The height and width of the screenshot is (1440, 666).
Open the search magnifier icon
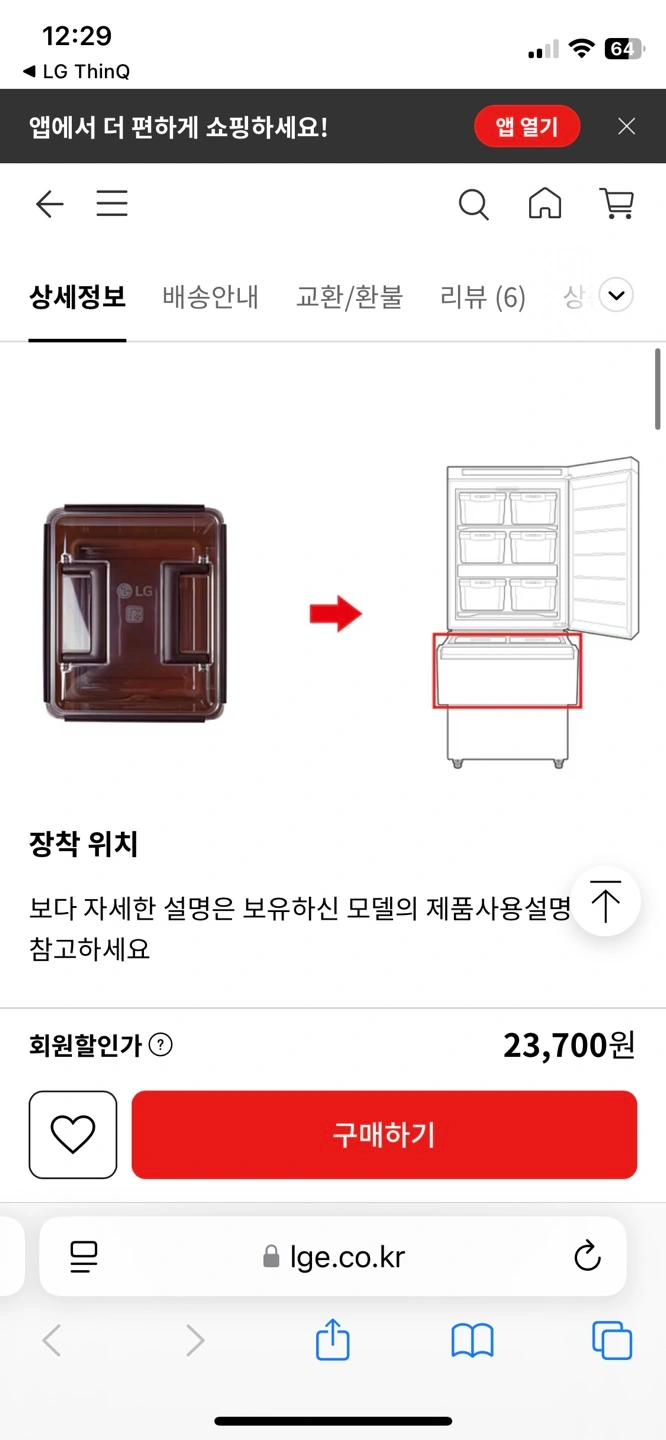pyautogui.click(x=473, y=204)
